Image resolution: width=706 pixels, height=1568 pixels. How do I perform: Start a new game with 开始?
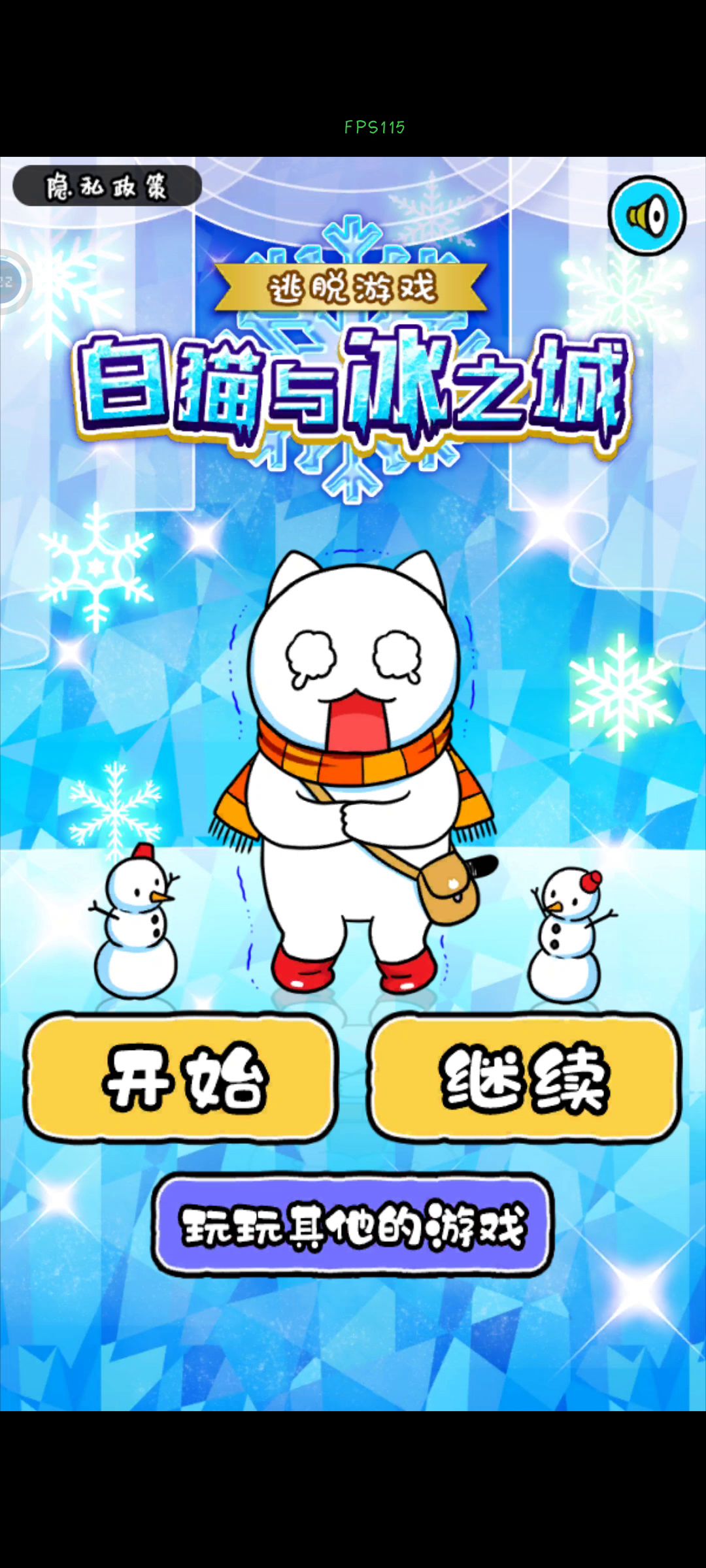tap(182, 1077)
